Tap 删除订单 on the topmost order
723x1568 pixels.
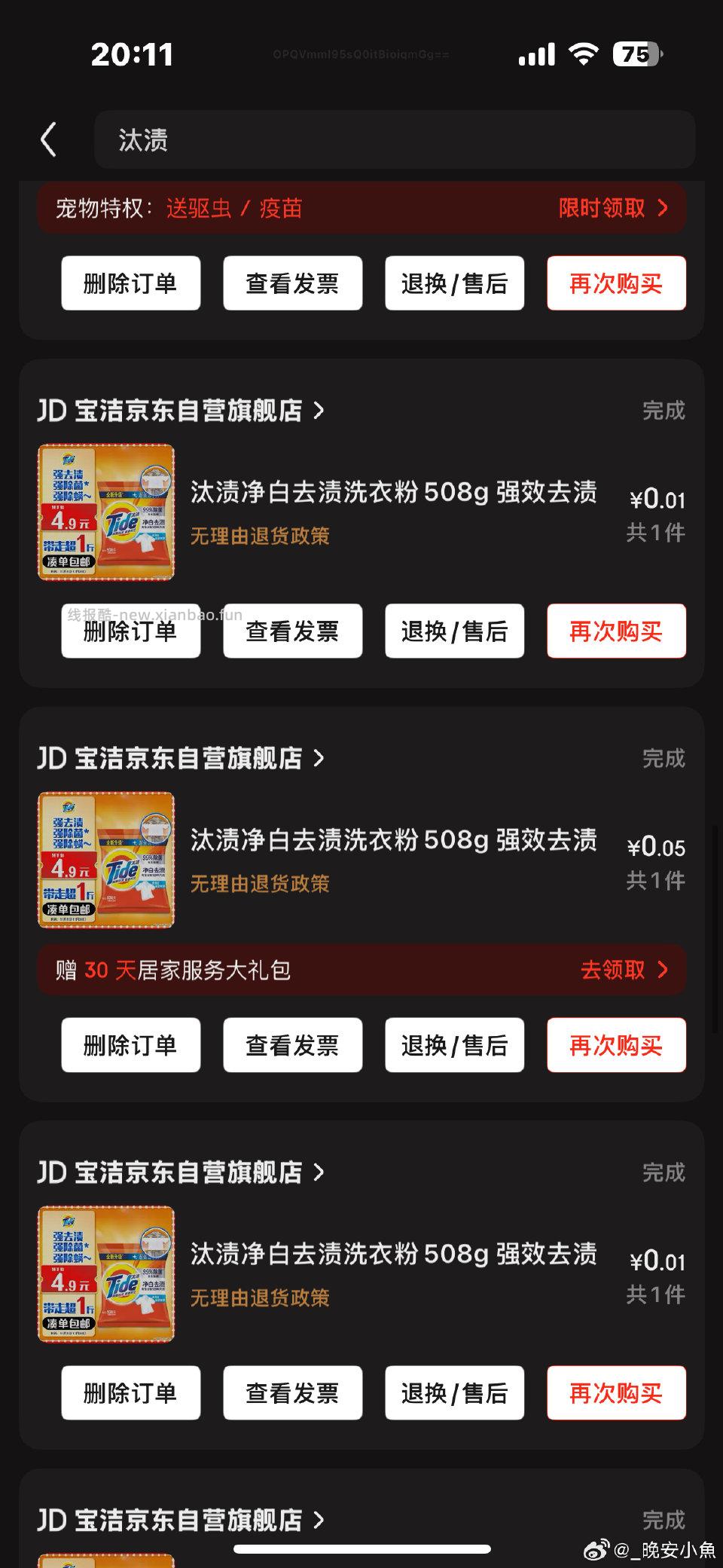[x=130, y=283]
